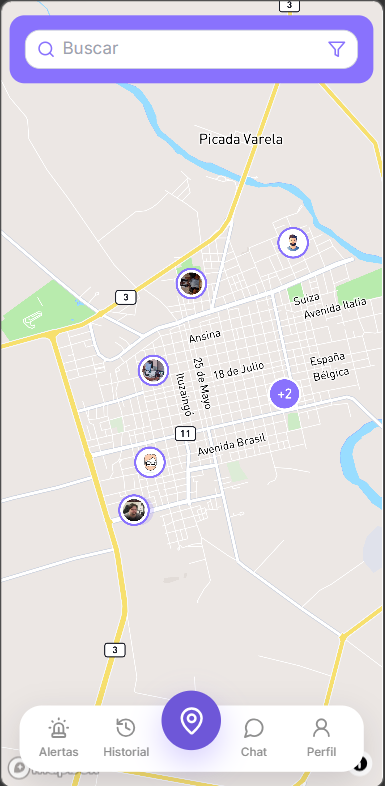The image size is (385, 786).
Task: Switch to the Alertas tab
Action: click(59, 738)
